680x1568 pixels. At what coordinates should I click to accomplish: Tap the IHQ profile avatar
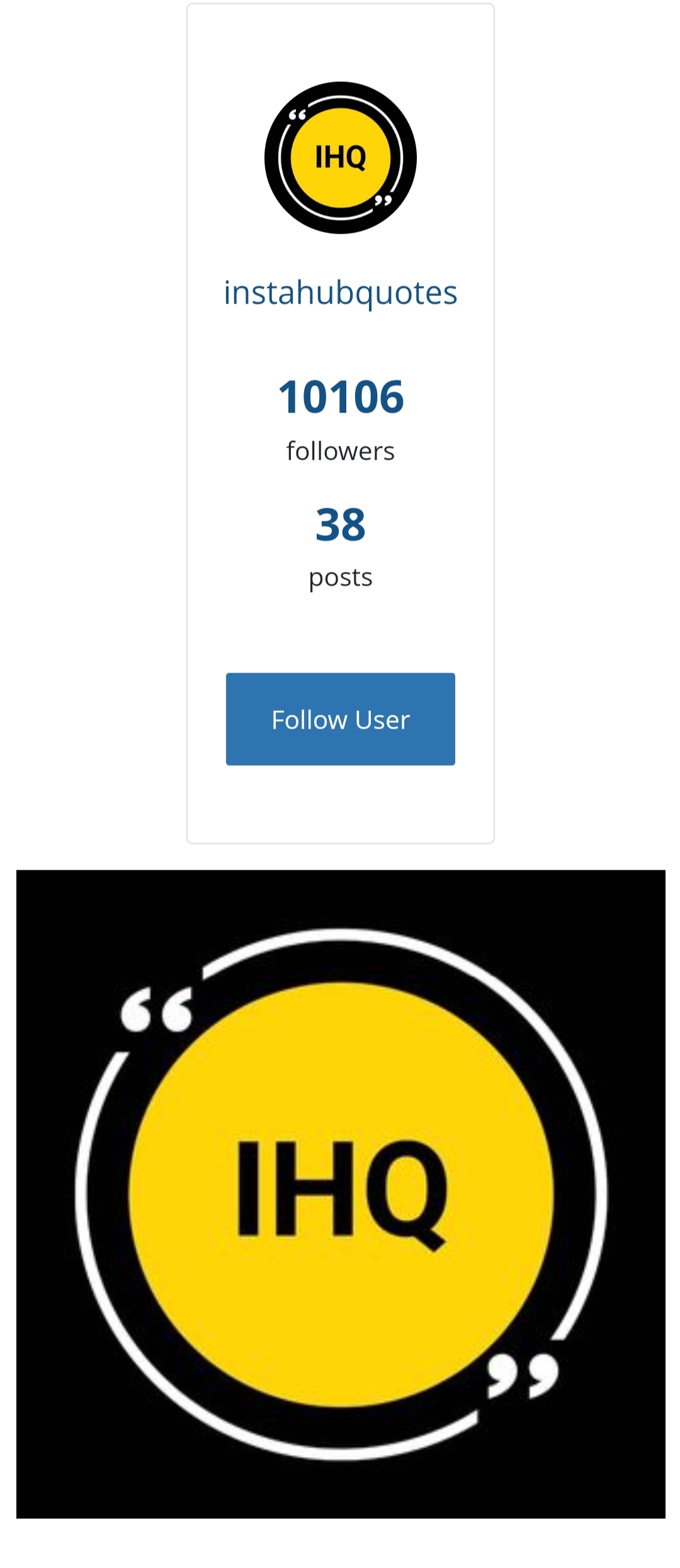pyautogui.click(x=340, y=157)
